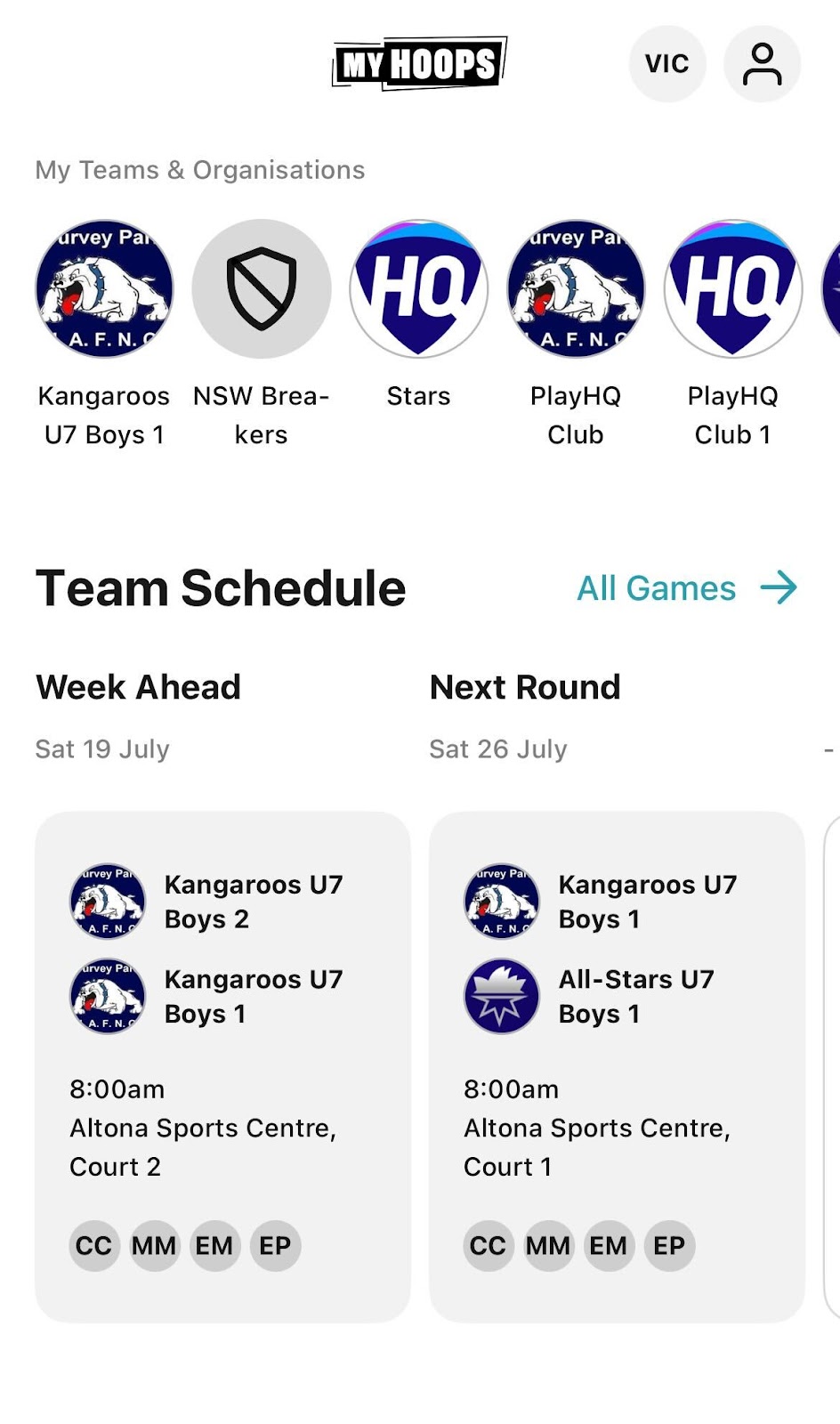Select the NSW Breakers organisation

pyautogui.click(x=262, y=289)
